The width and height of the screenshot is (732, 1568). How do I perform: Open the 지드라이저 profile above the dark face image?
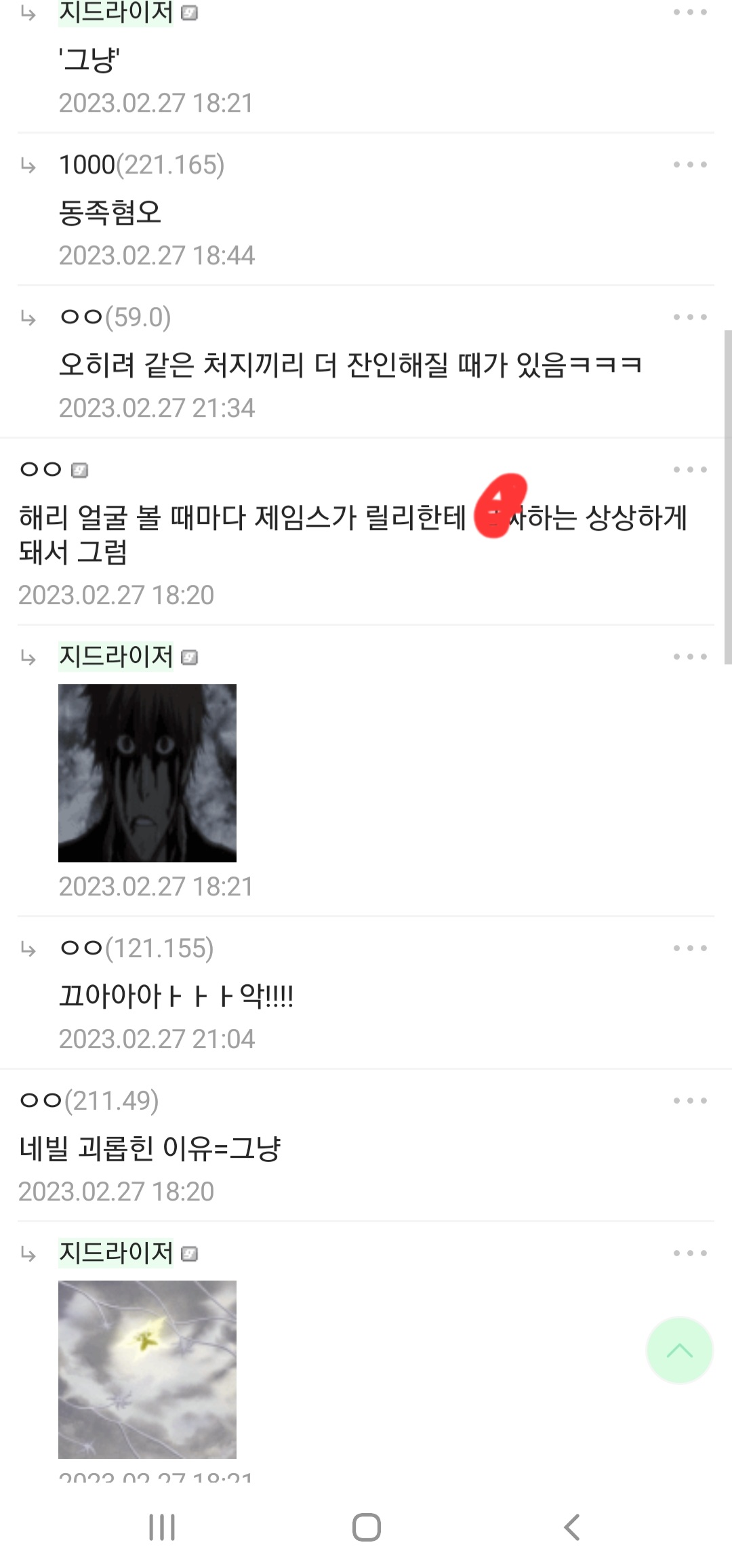(116, 656)
